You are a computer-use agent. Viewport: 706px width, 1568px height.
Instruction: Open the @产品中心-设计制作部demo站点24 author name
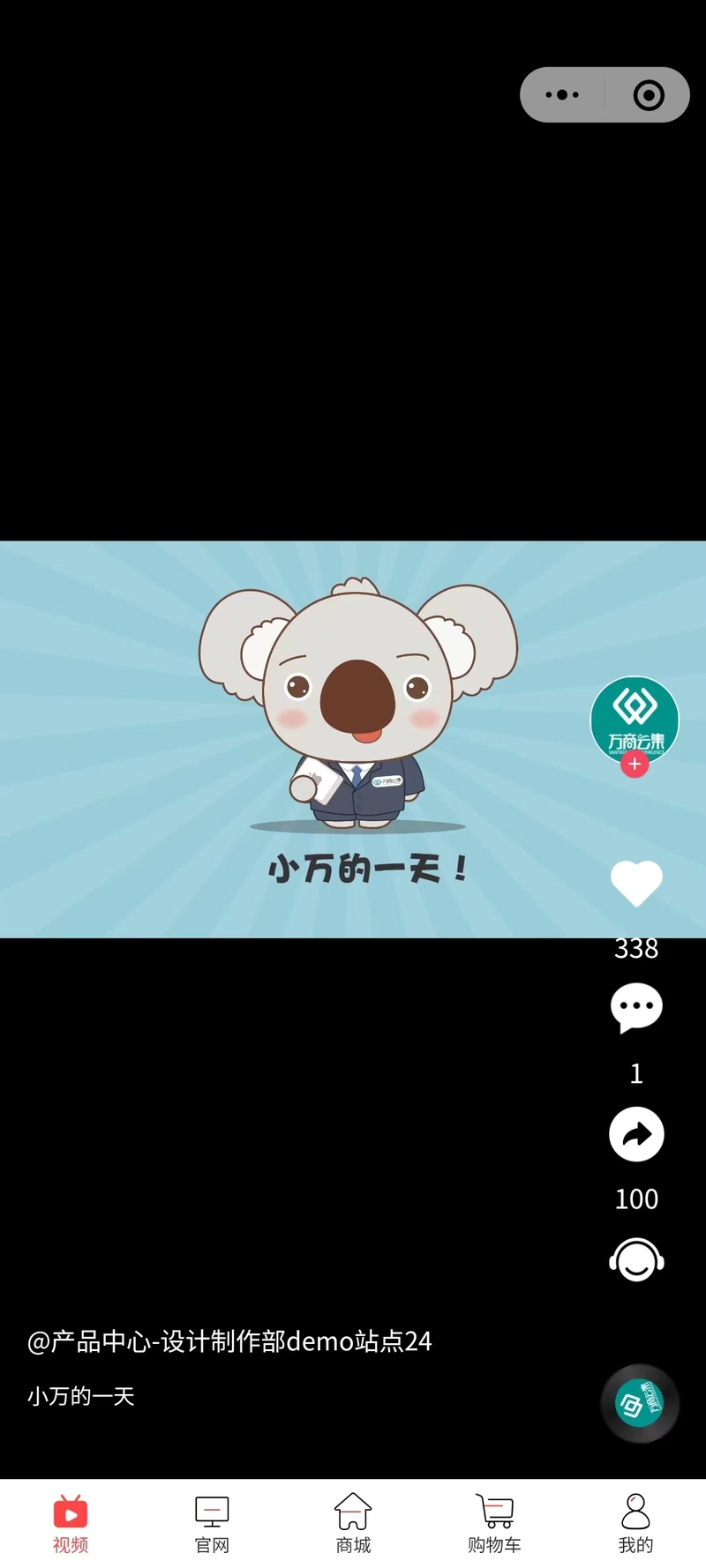229,1341
